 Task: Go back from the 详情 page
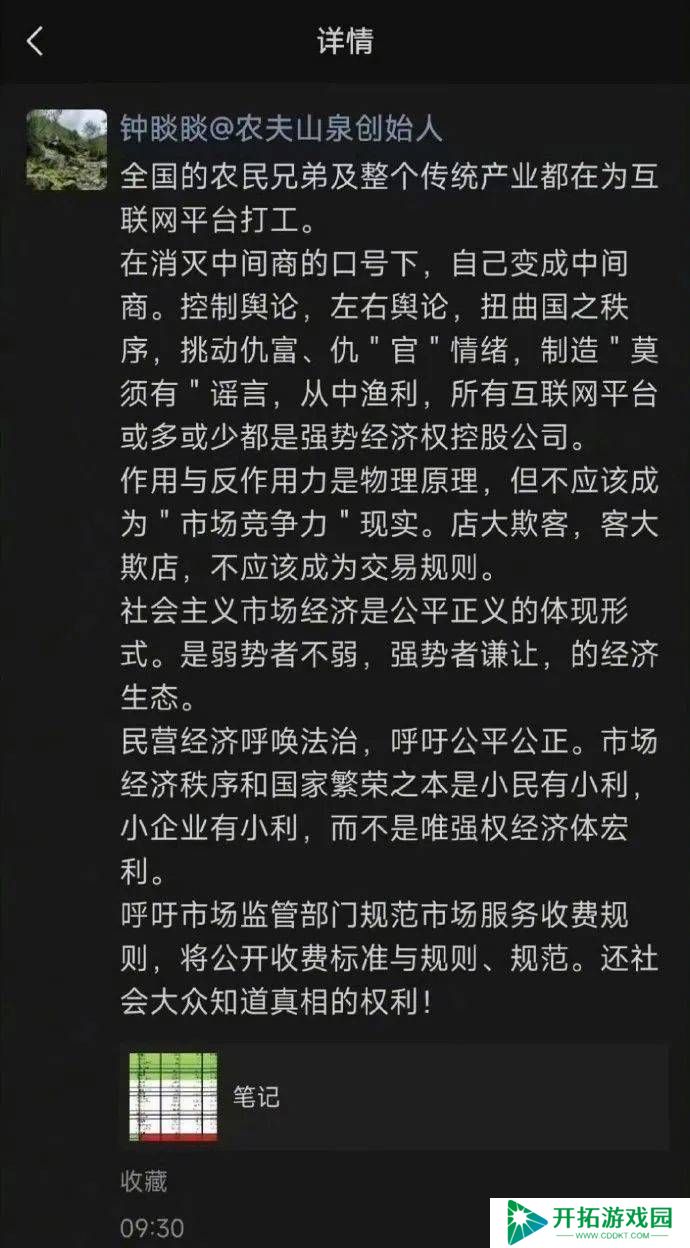35,42
